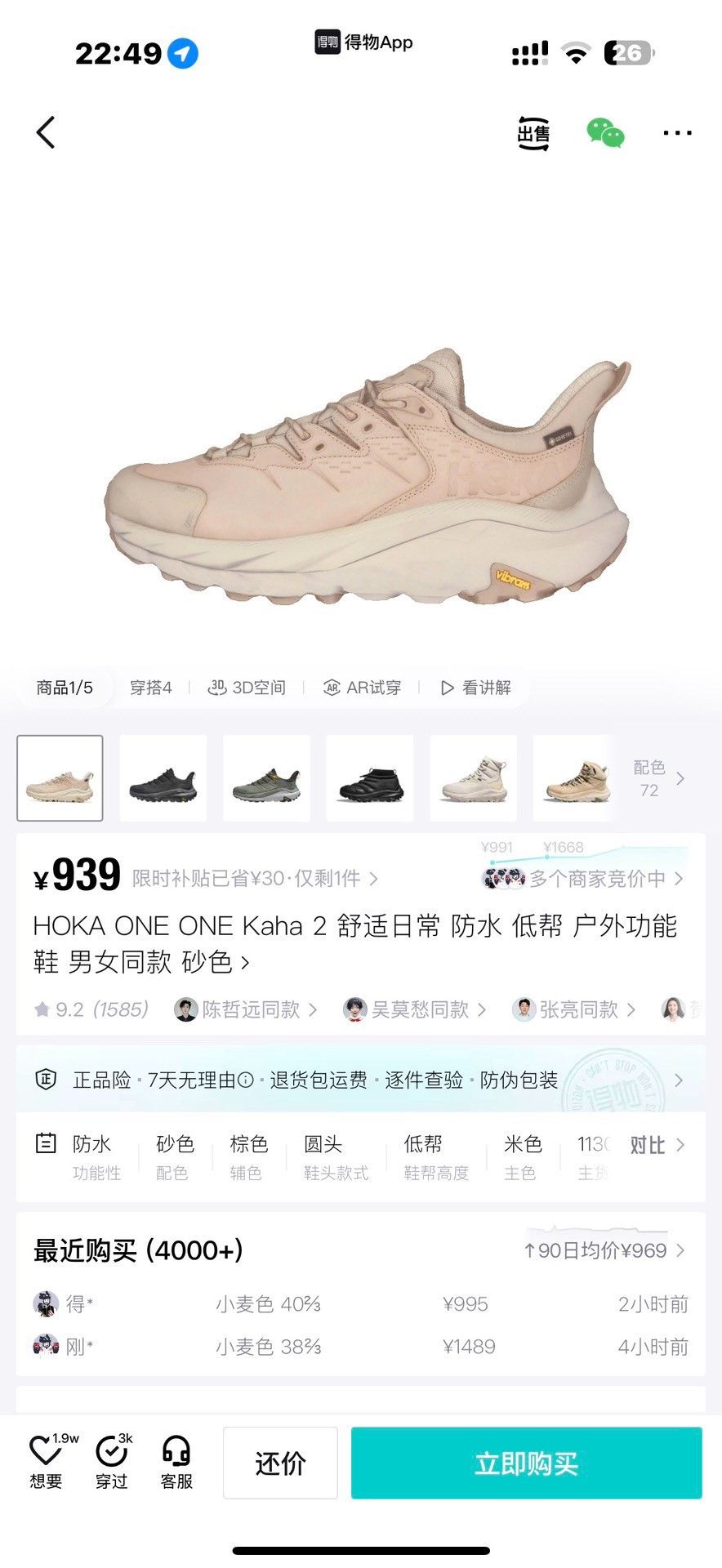Select the green shoe colorway thumbnail

tap(266, 778)
